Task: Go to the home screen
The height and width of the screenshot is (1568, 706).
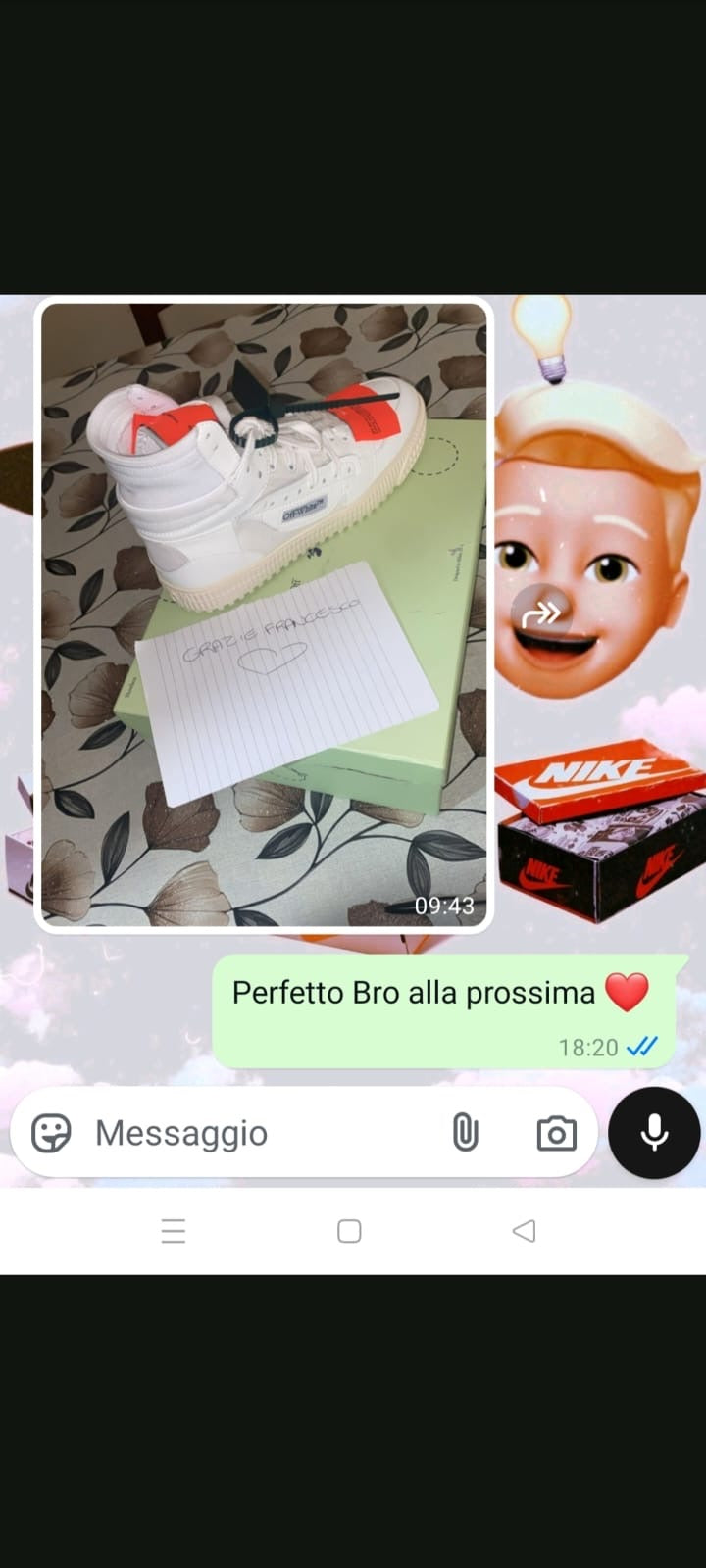Action: 349,1231
